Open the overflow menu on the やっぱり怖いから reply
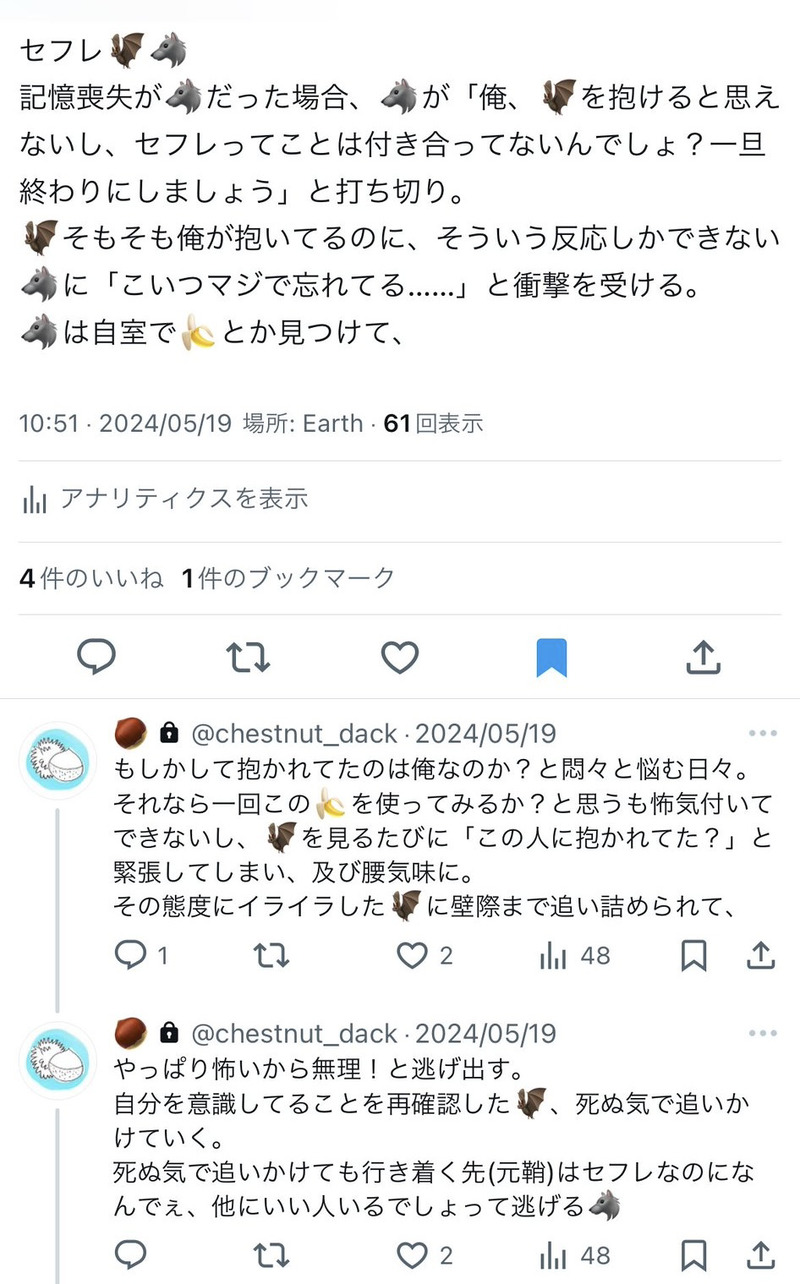The height and width of the screenshot is (1284, 800). point(762,1032)
